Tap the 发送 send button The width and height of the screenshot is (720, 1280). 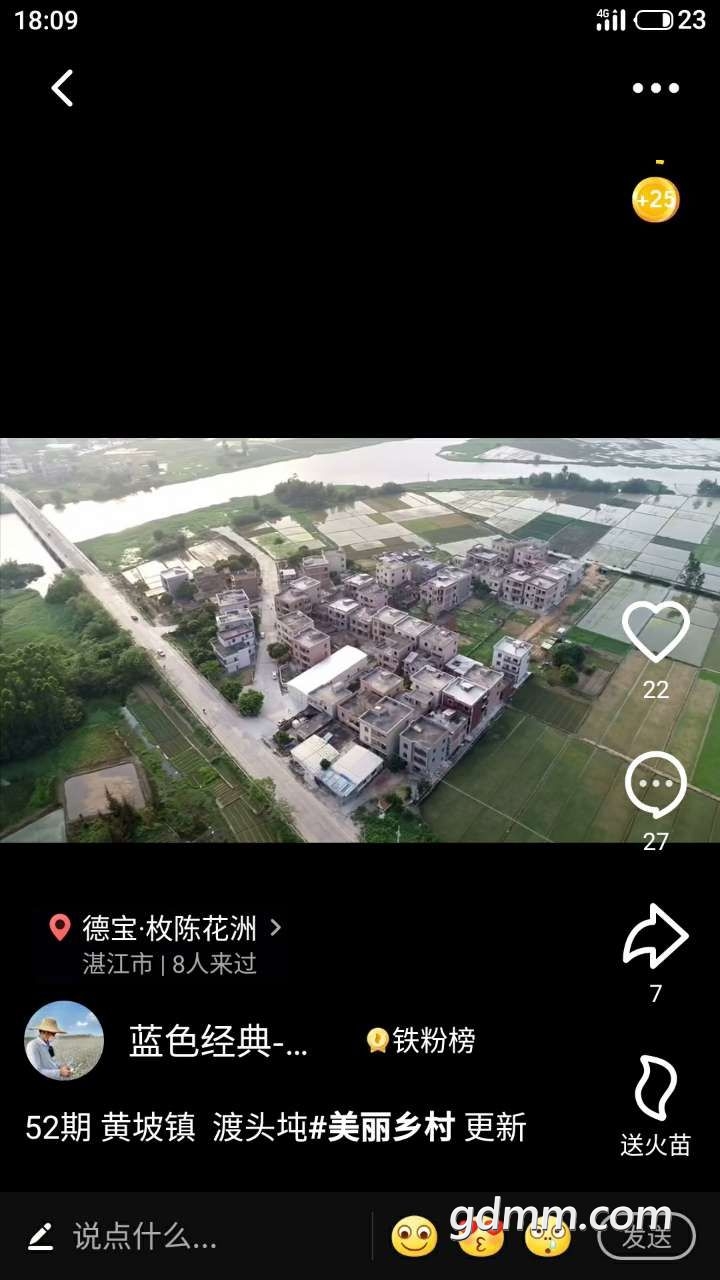(x=646, y=1237)
